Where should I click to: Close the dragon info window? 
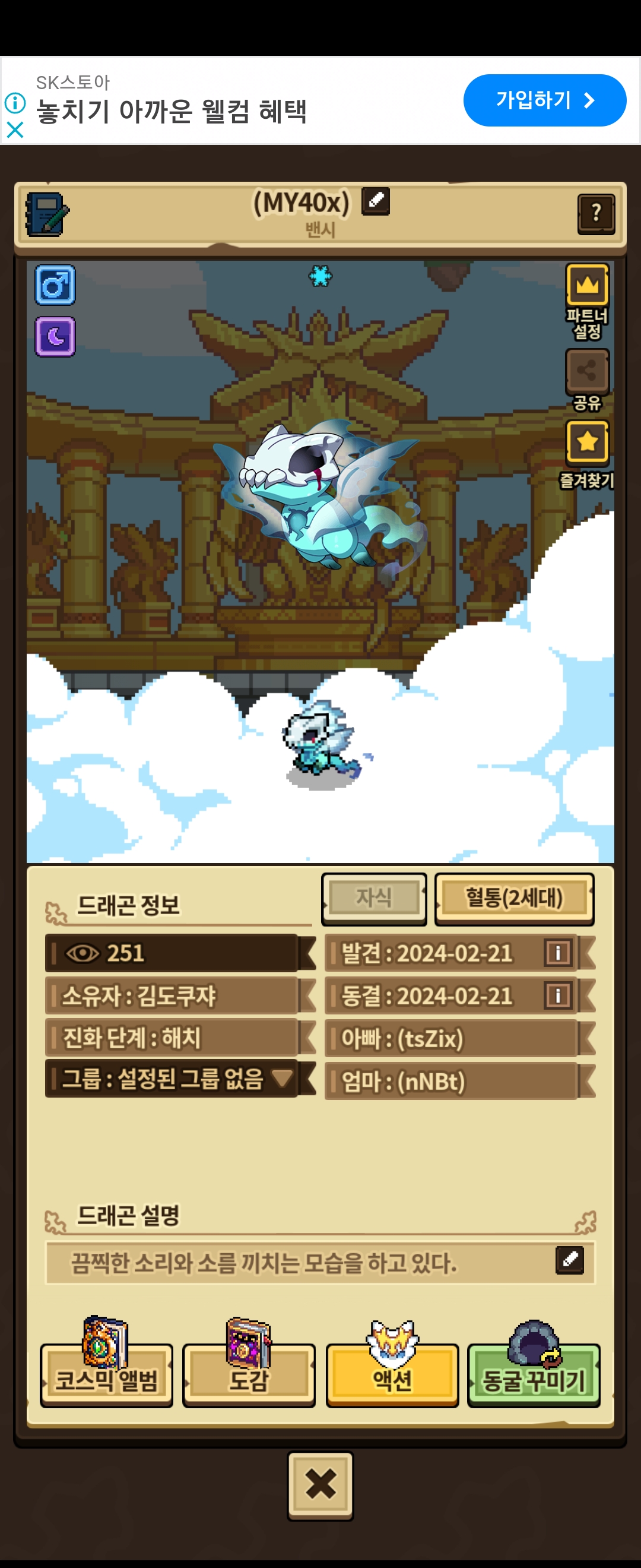coord(320,1484)
